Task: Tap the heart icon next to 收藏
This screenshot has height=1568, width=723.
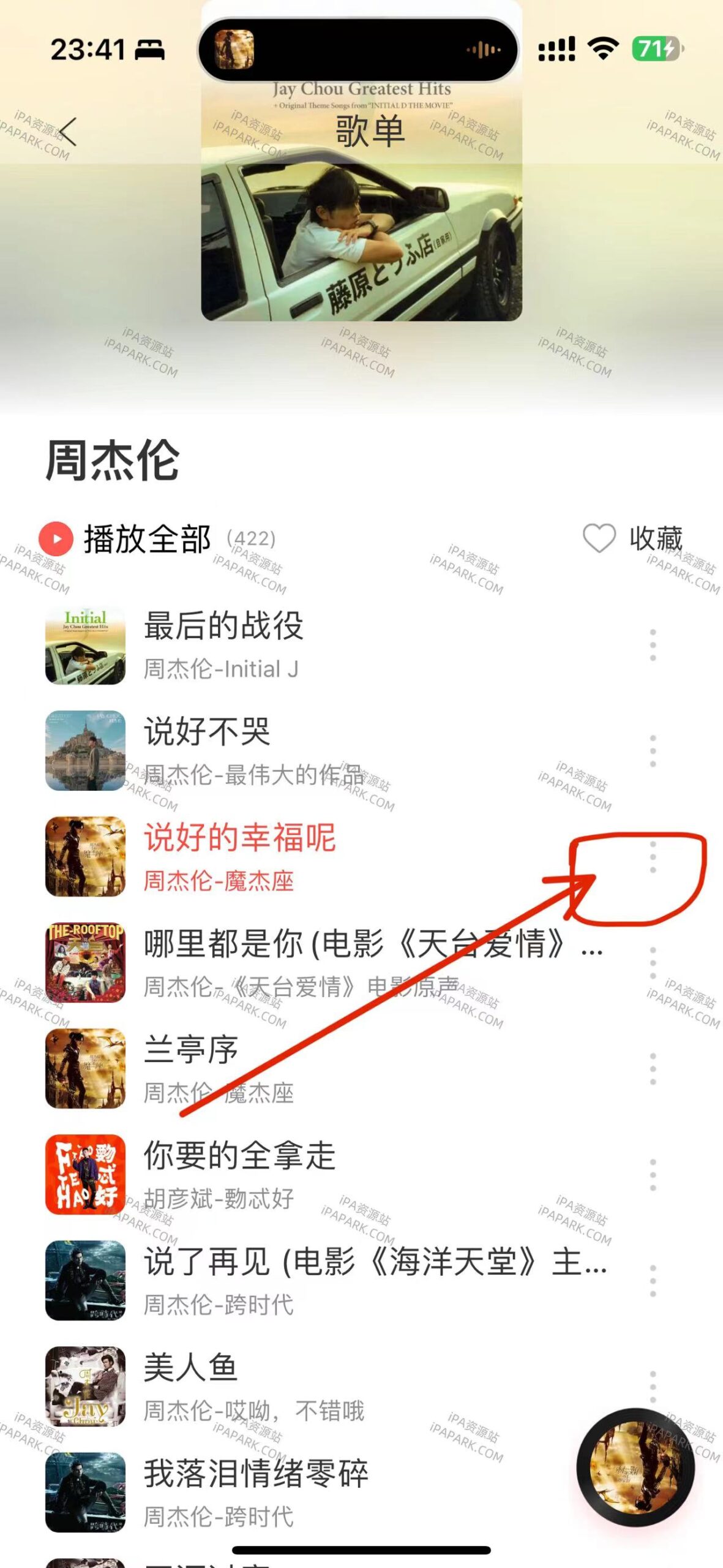Action: point(599,537)
